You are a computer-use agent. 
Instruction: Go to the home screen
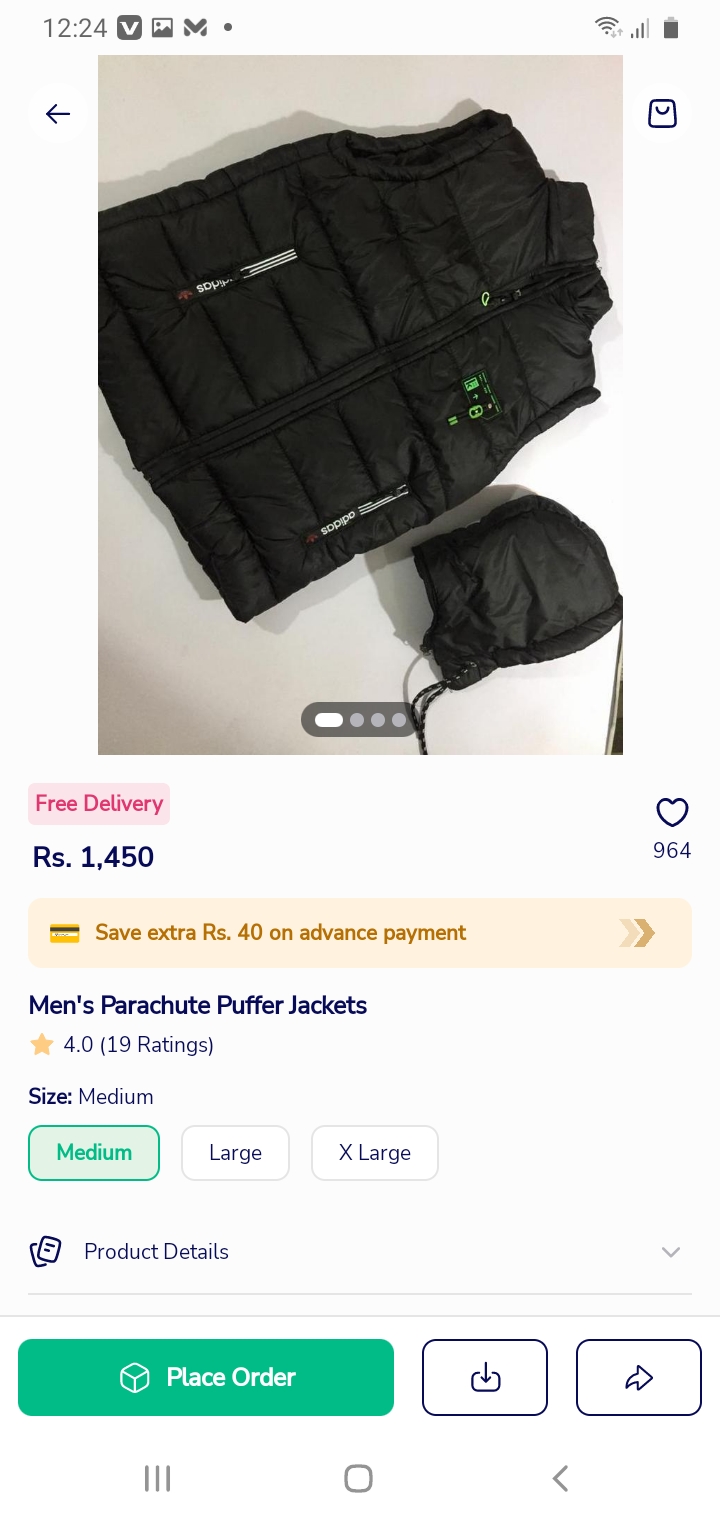pyautogui.click(x=358, y=1478)
